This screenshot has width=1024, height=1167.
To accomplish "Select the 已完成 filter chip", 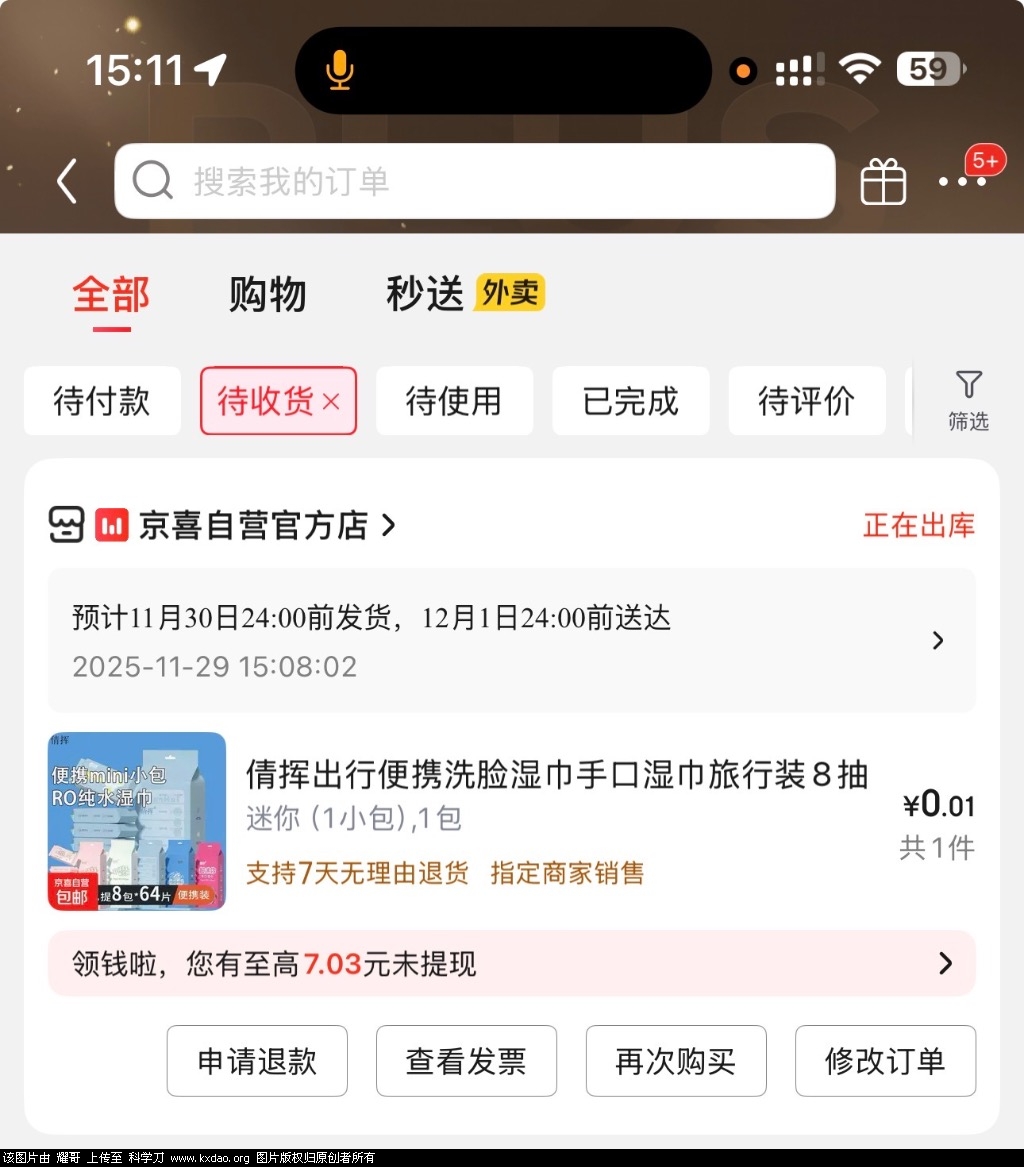I will (630, 401).
